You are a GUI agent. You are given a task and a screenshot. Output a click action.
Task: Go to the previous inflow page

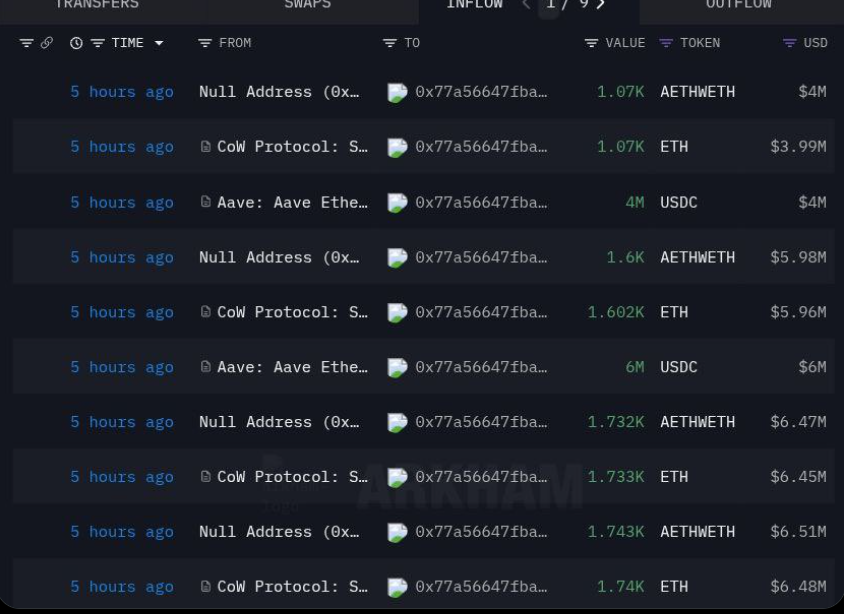pos(526,5)
